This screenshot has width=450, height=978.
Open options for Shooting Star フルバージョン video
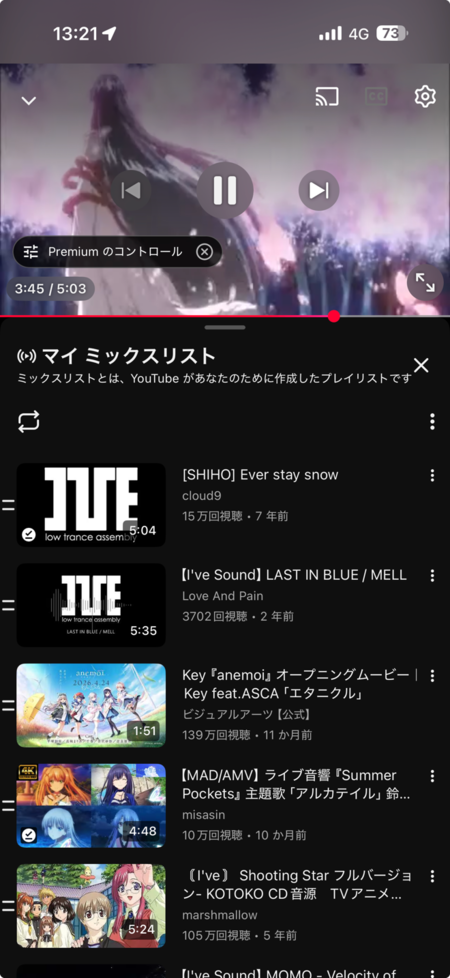(432, 876)
